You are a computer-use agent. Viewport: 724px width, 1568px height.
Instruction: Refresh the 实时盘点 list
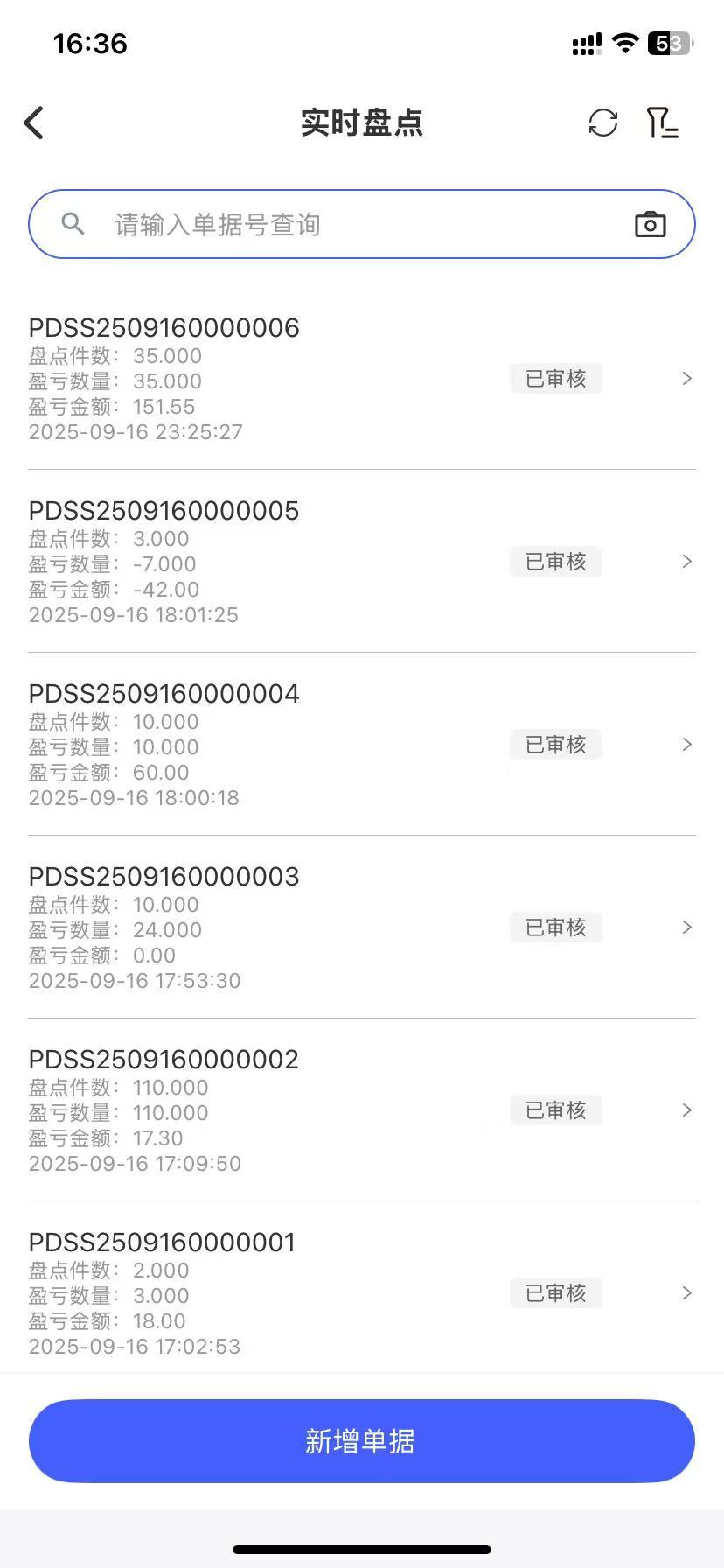tap(603, 122)
